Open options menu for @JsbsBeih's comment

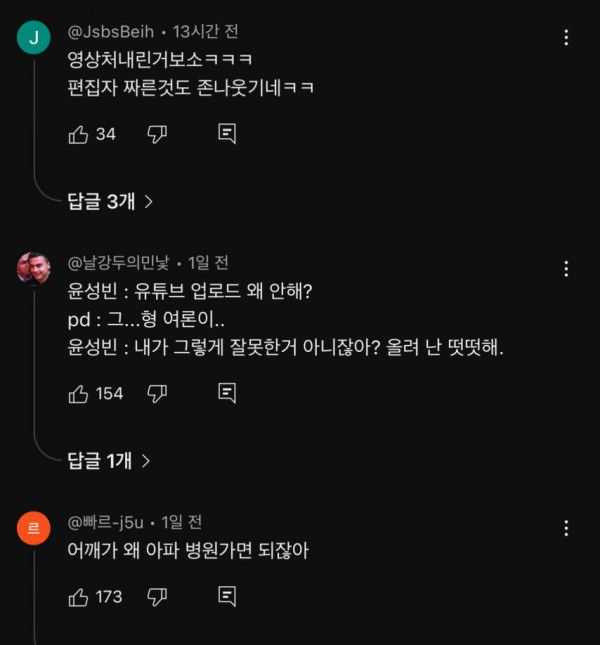566,38
